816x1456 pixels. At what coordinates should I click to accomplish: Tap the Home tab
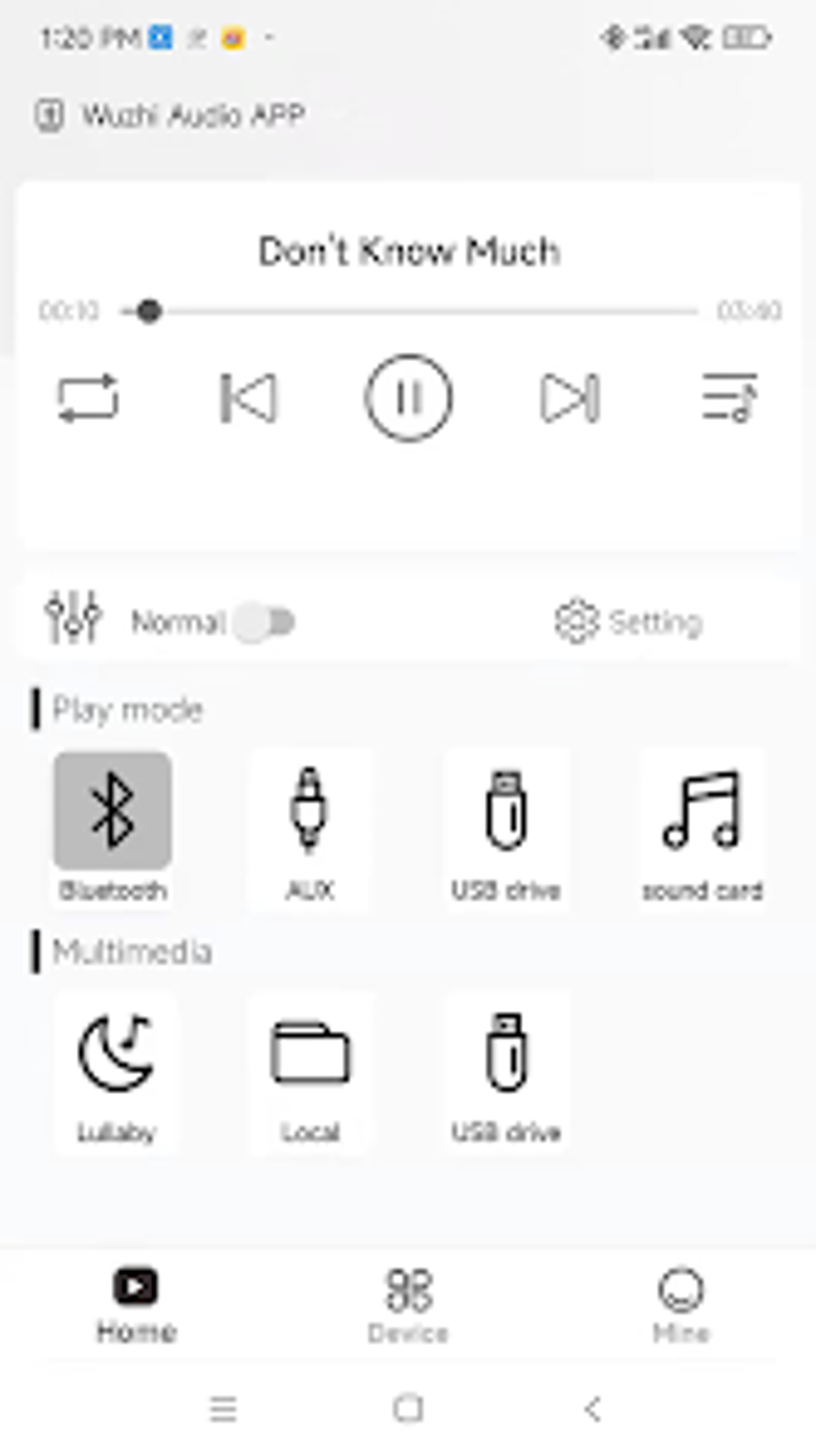pyautogui.click(x=134, y=1293)
